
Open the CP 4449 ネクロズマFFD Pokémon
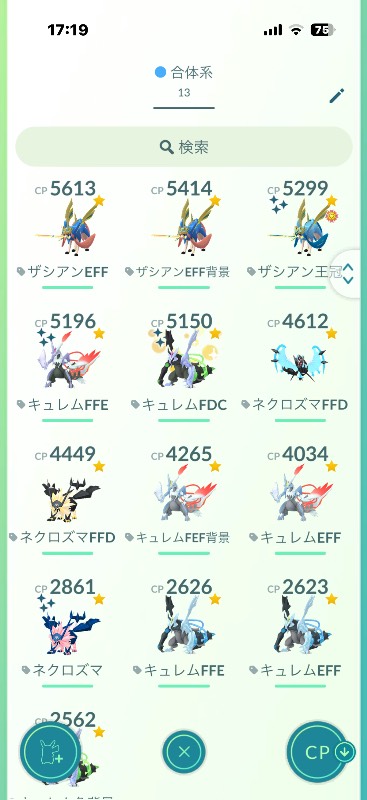(x=68, y=499)
